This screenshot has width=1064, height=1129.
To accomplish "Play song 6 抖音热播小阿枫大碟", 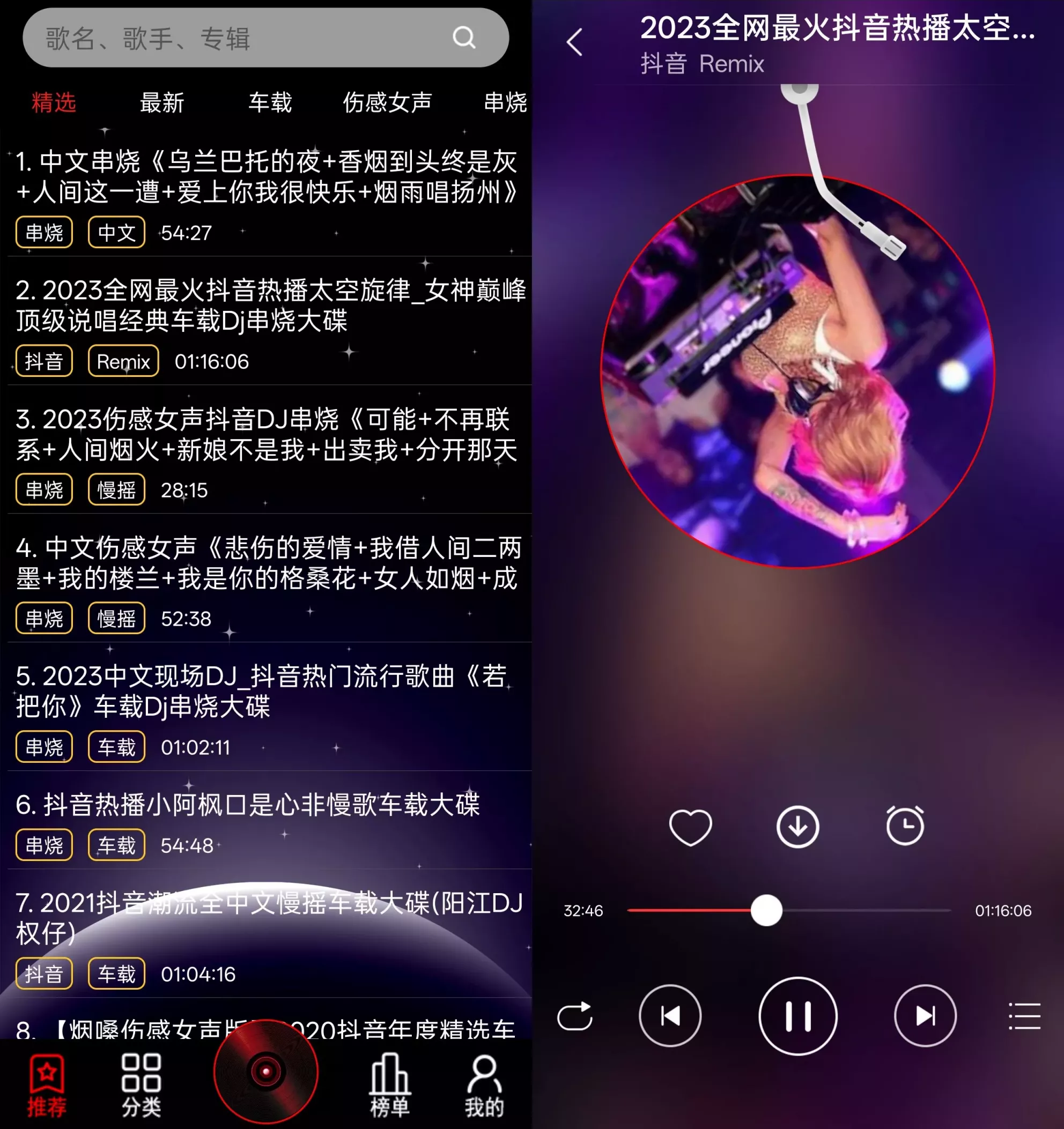I will pyautogui.click(x=250, y=806).
